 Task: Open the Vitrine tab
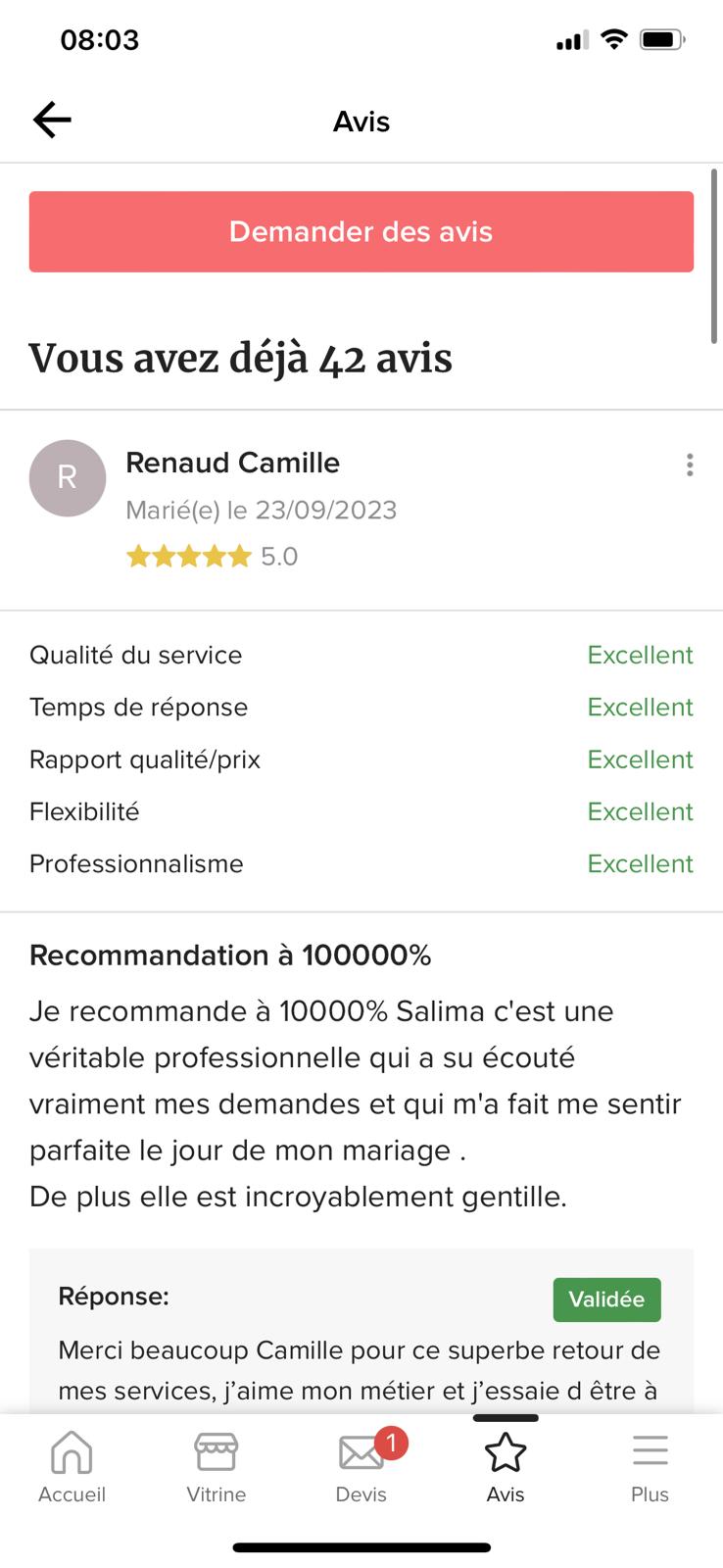[217, 1466]
